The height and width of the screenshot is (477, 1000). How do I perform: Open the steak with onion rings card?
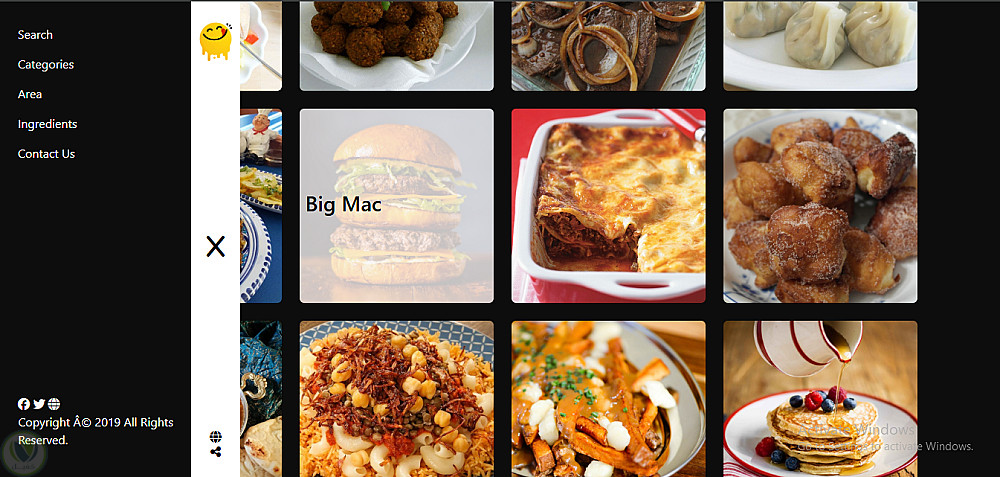click(608, 45)
